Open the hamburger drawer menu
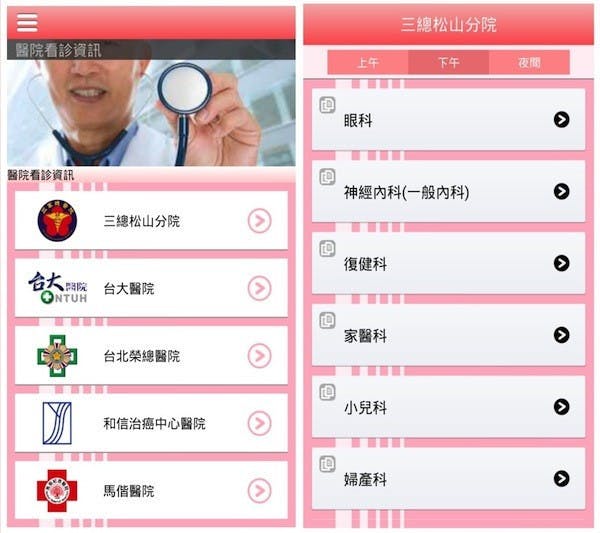 tap(27, 22)
